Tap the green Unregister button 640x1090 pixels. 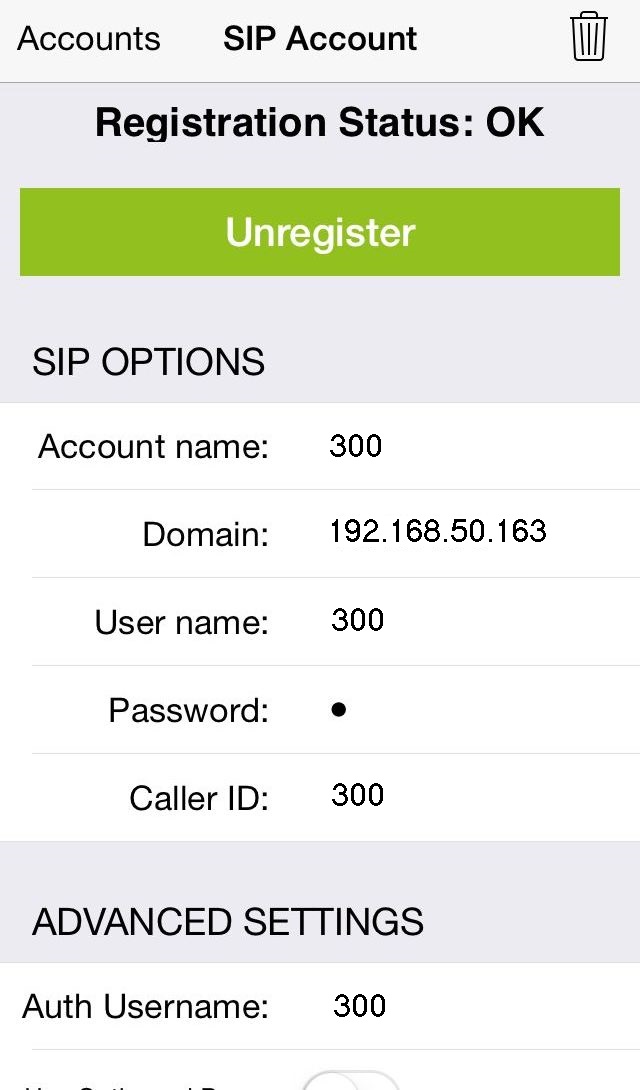(x=320, y=232)
